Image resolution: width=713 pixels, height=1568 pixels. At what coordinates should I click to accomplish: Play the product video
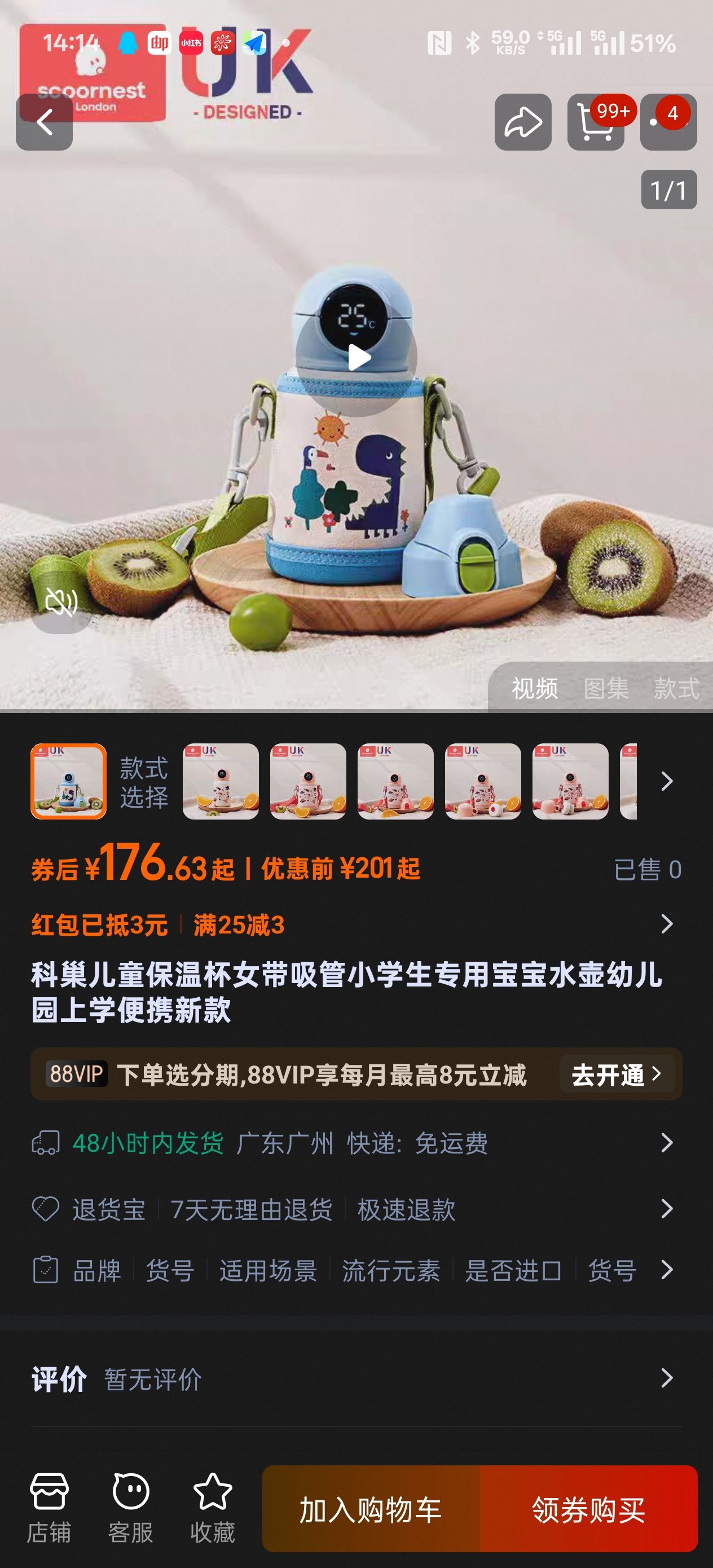click(356, 356)
